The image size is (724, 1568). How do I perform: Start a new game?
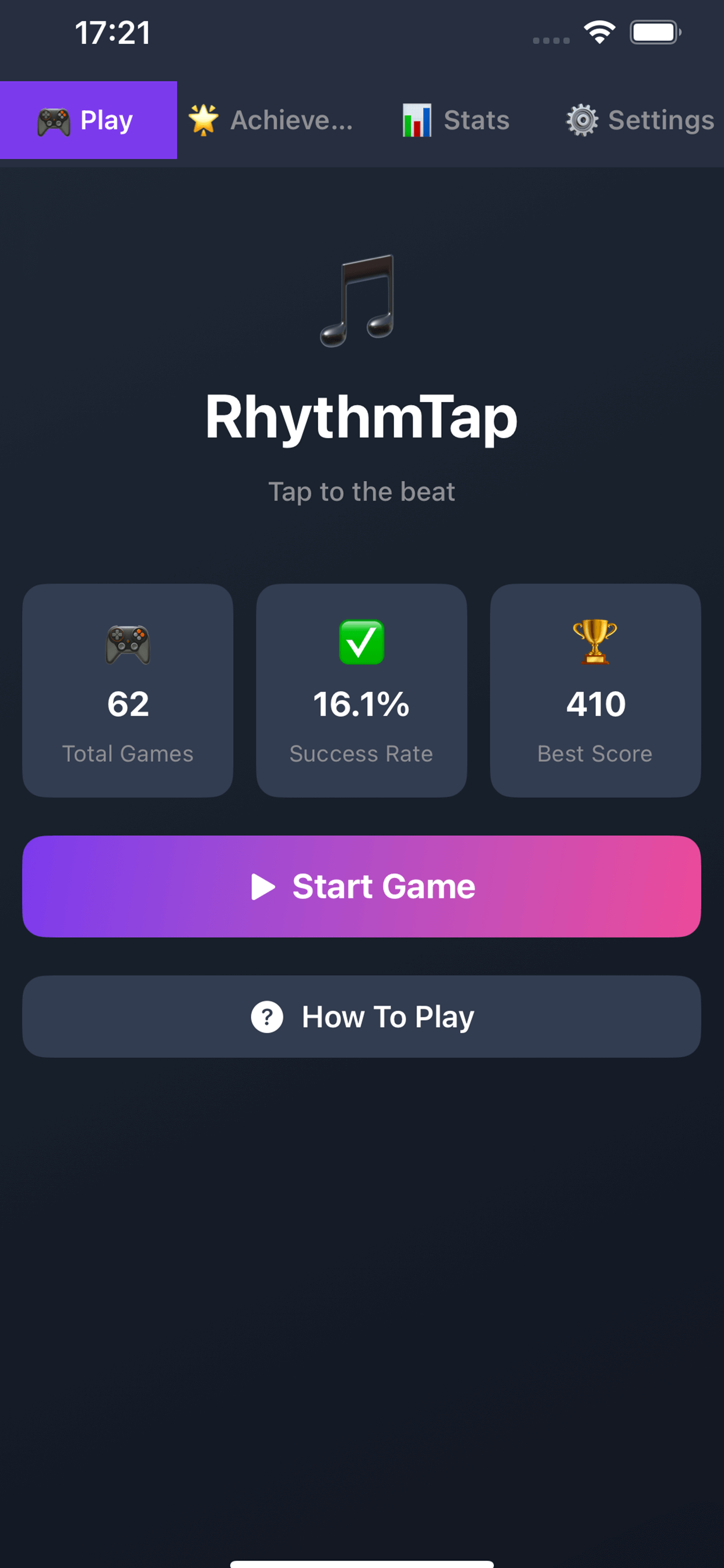click(361, 886)
